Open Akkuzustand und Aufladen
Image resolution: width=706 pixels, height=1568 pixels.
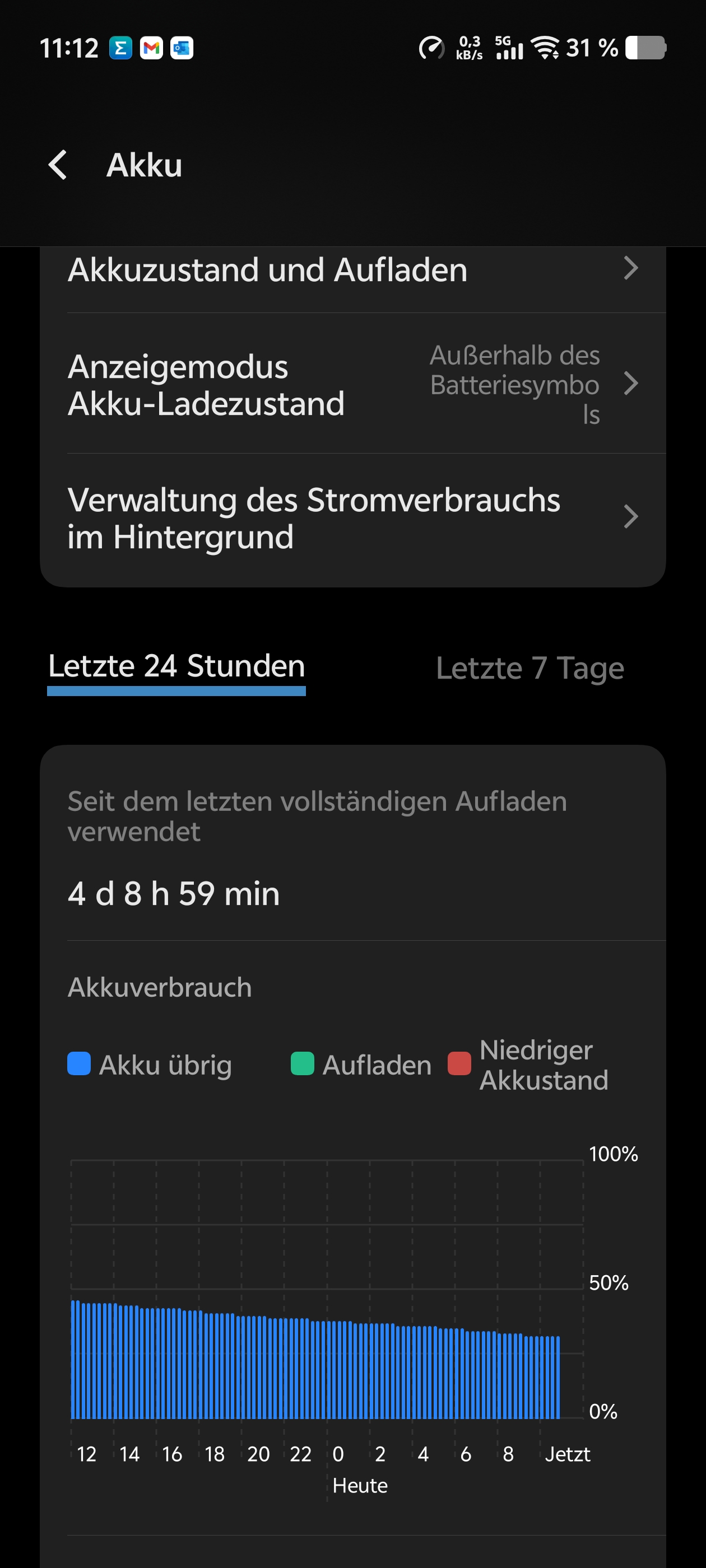[352, 271]
